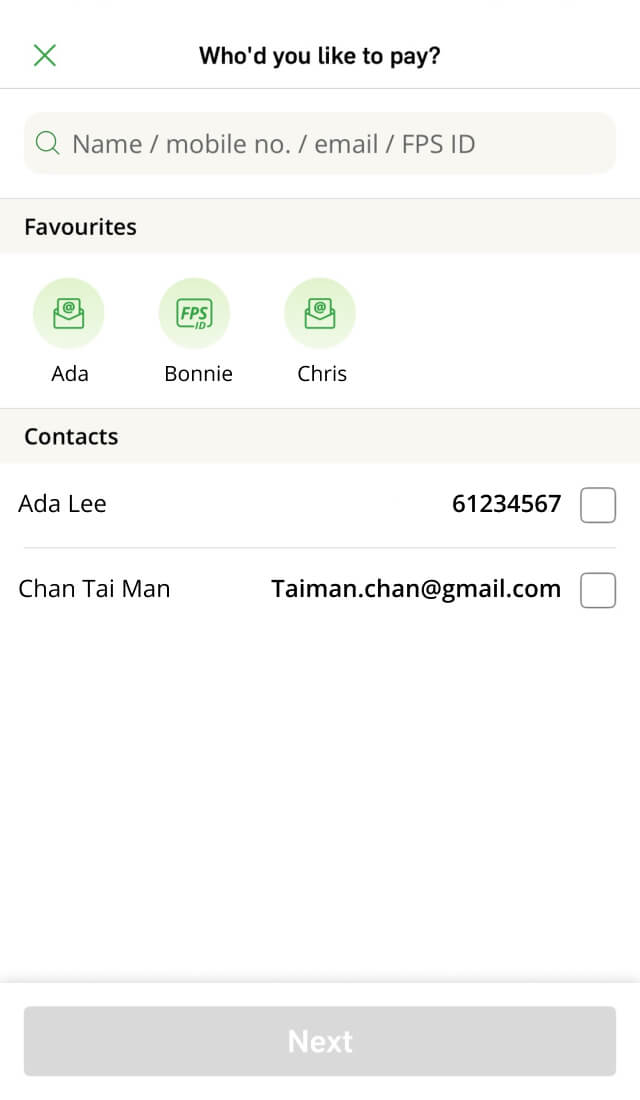Check the box for Ada Lee
Image resolution: width=640 pixels, height=1100 pixels.
pos(597,505)
